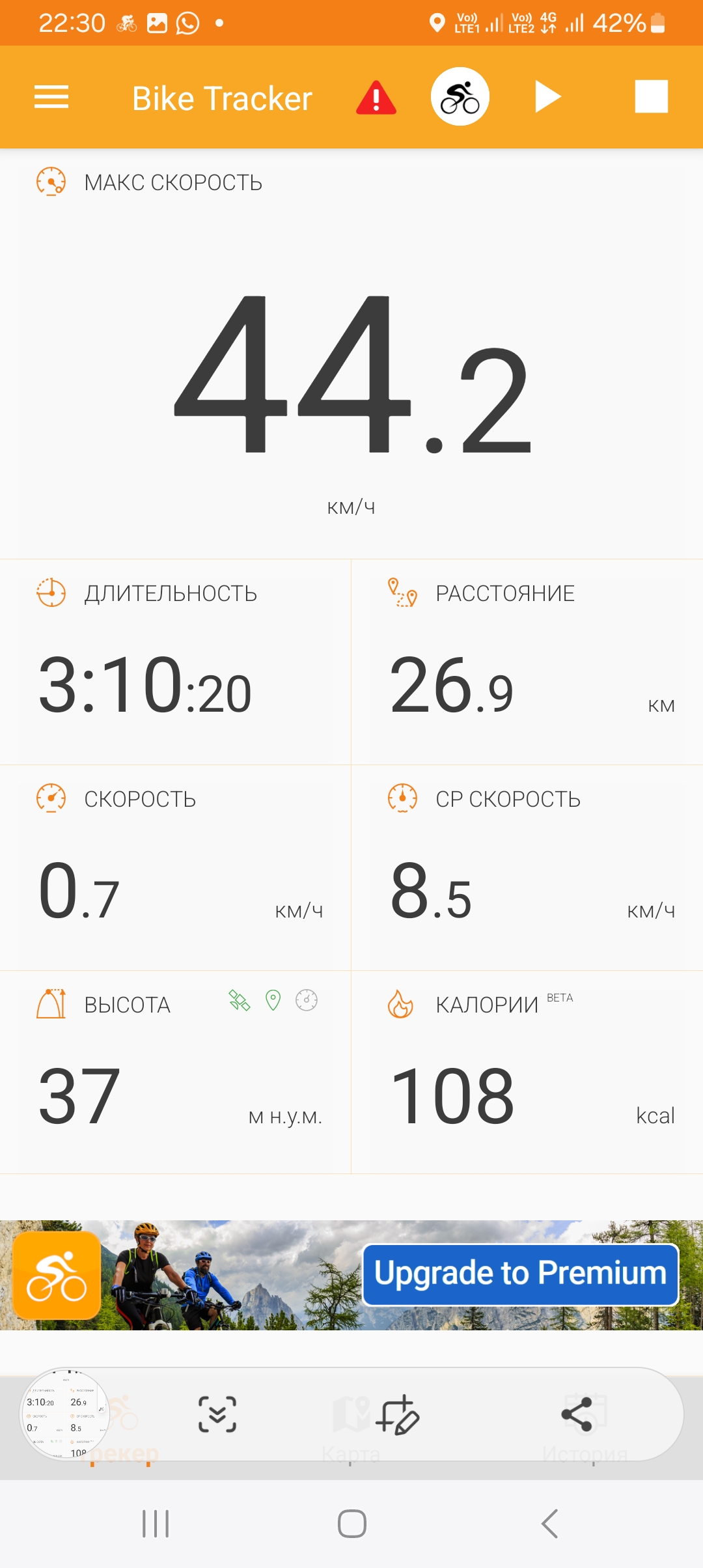Tap the РАССТОЯНИЕ distance tile
Viewport: 703px width, 1568px height.
[527, 662]
